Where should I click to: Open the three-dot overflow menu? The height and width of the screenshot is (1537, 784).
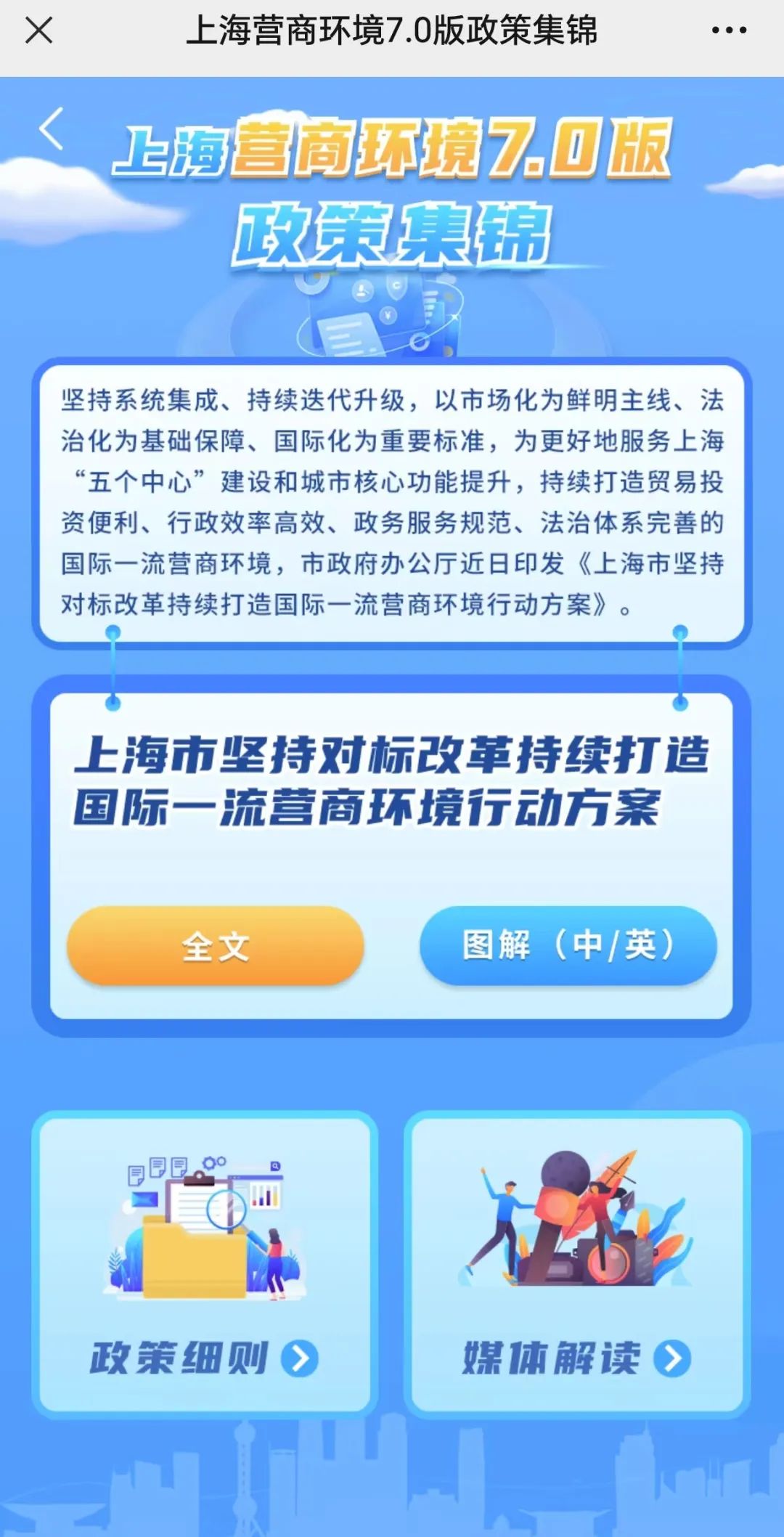[x=729, y=30]
